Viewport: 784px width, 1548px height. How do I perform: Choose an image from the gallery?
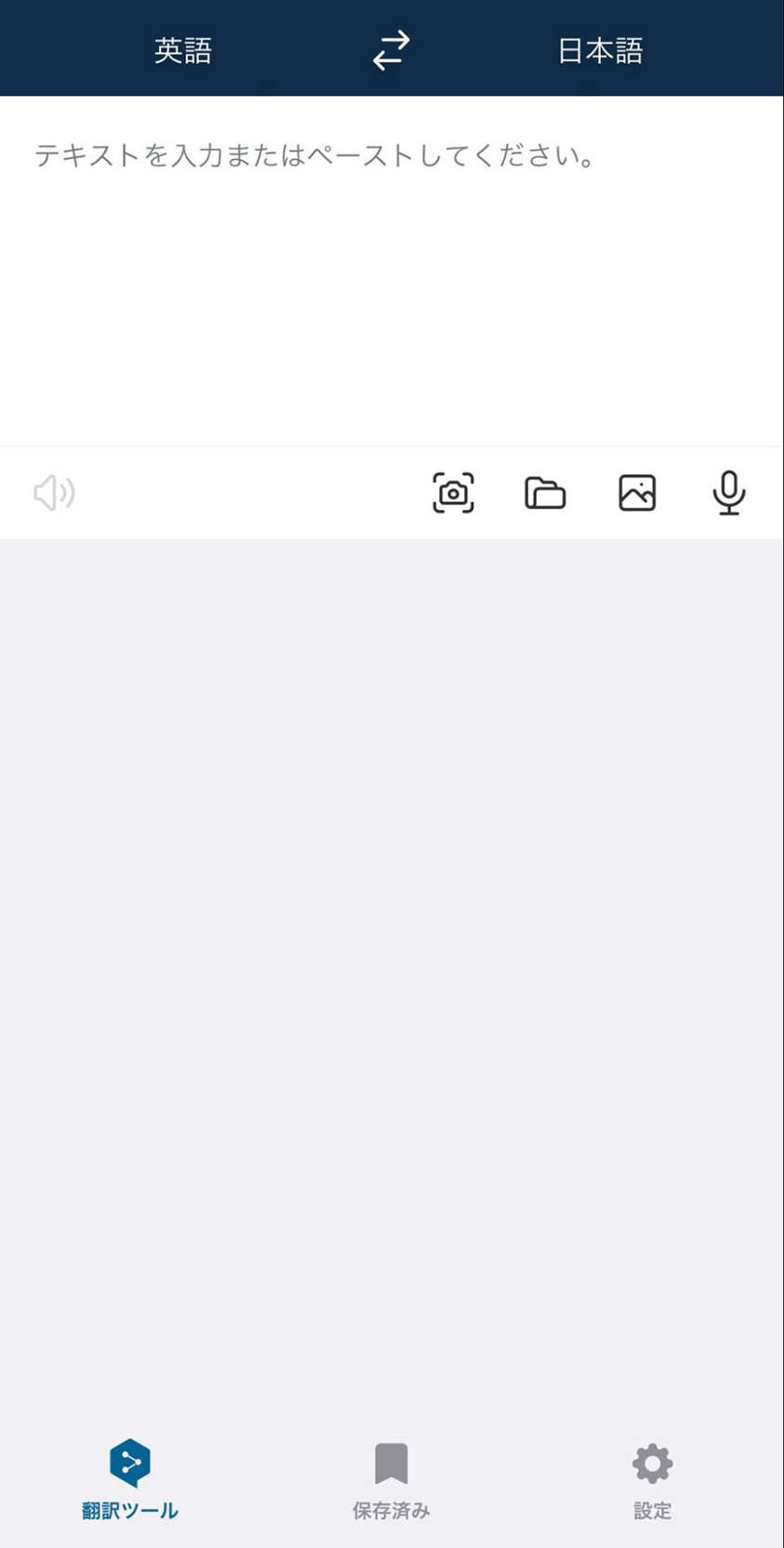pos(637,493)
